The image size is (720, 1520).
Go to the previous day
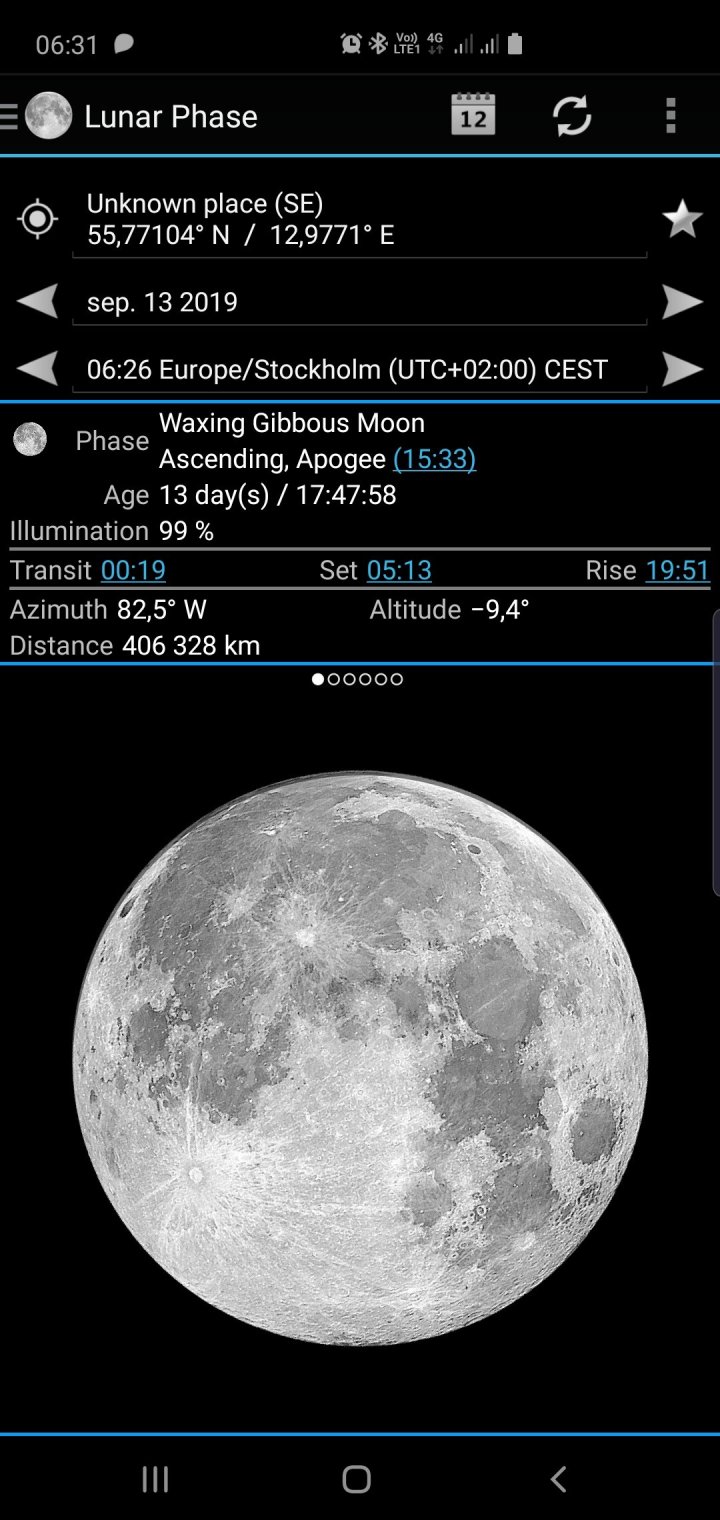pos(38,301)
